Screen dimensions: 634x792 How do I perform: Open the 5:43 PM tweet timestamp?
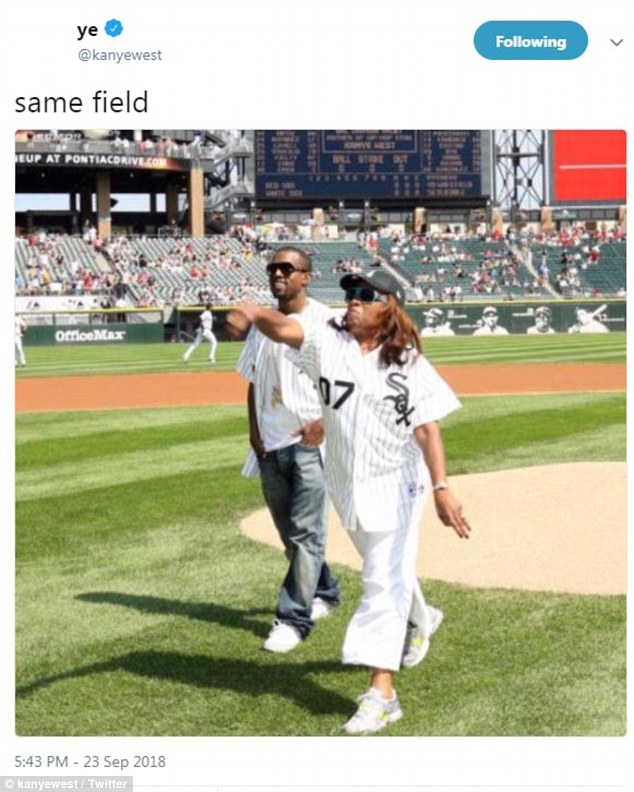pyautogui.click(x=88, y=761)
